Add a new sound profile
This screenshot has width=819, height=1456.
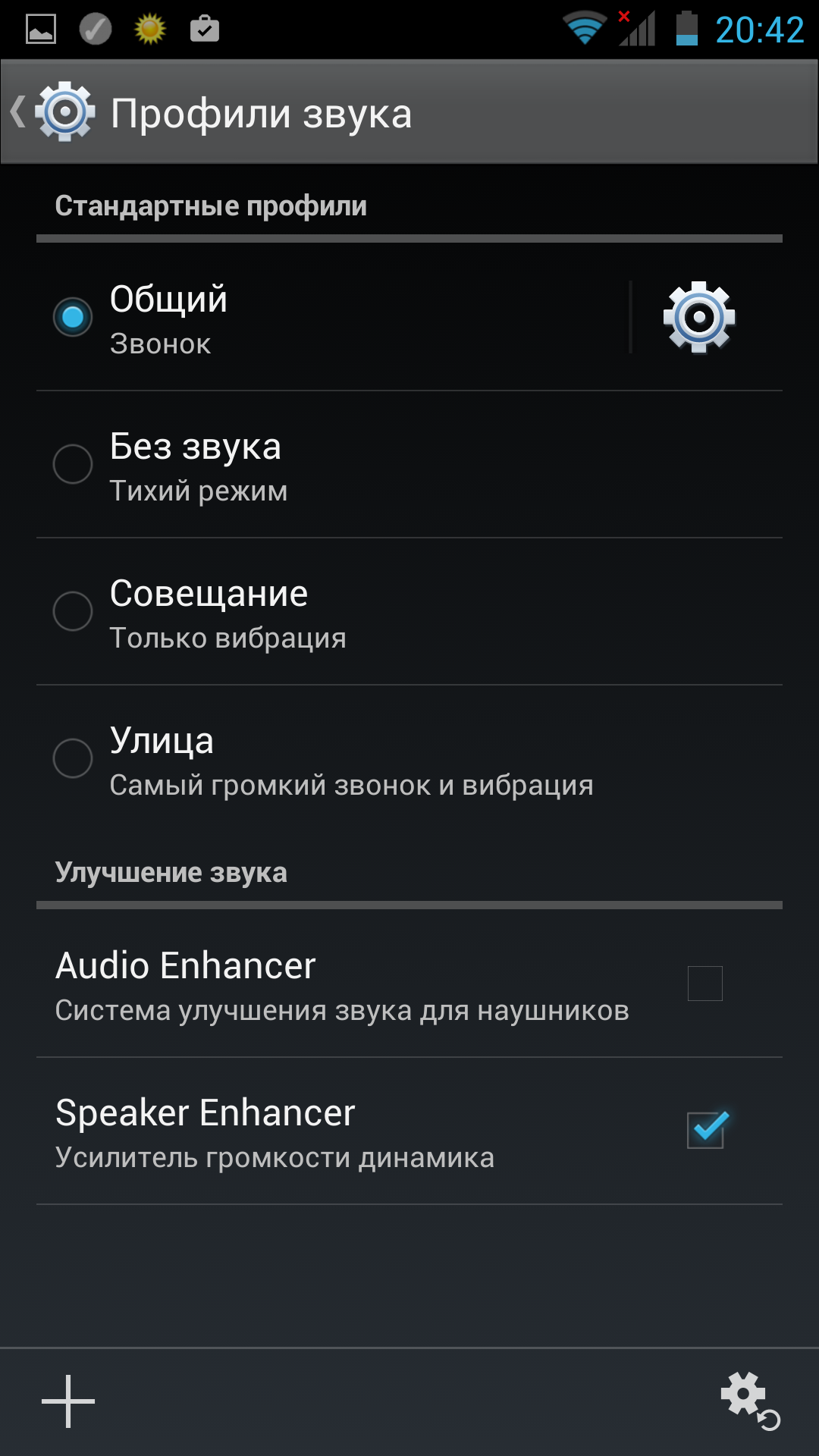(68, 1401)
